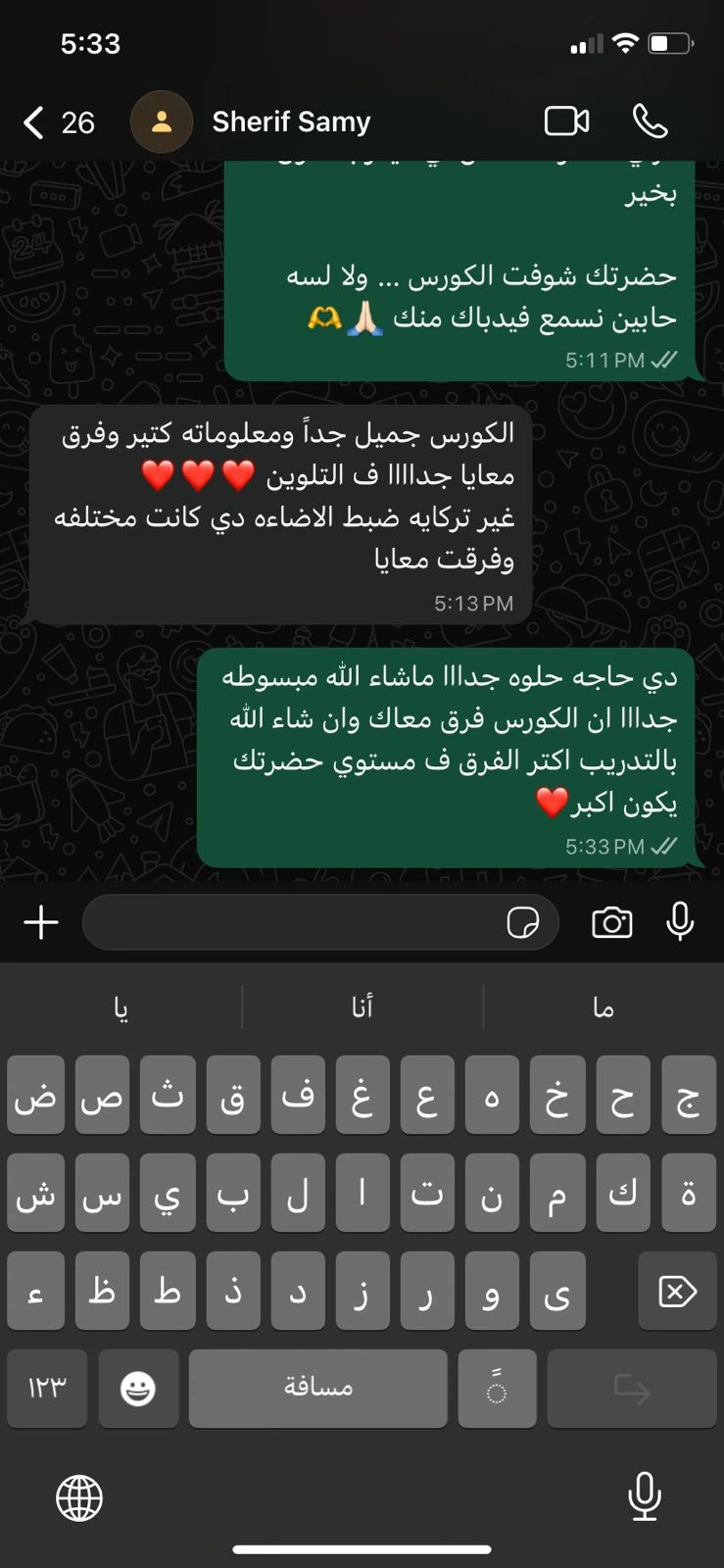Tap the مسافة space key
Screen dimensions: 724x1568
point(318,1388)
